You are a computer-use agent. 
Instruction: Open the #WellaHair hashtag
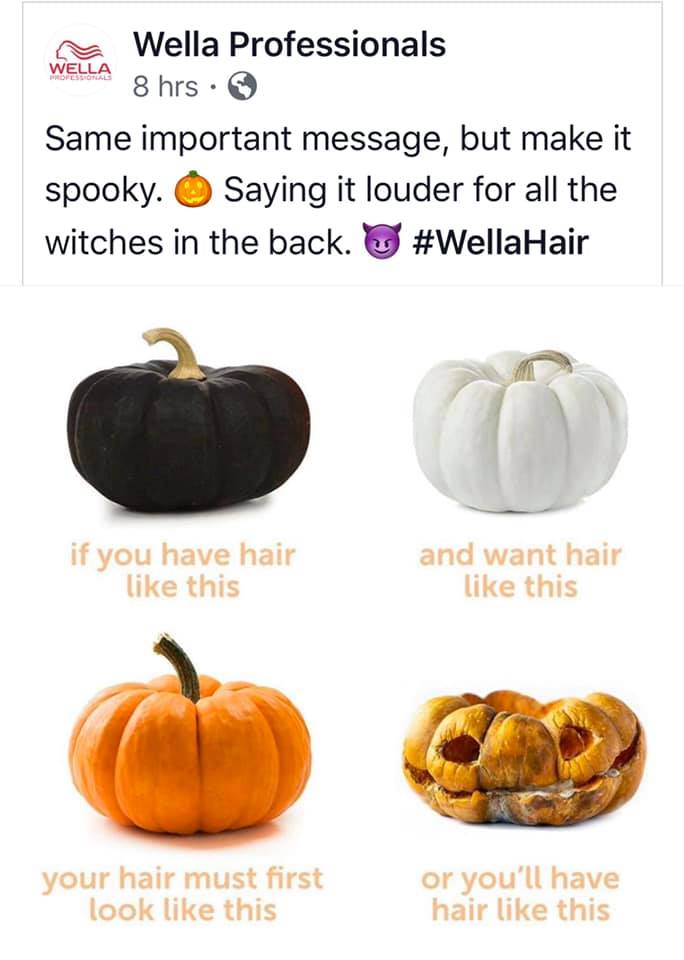(x=500, y=241)
